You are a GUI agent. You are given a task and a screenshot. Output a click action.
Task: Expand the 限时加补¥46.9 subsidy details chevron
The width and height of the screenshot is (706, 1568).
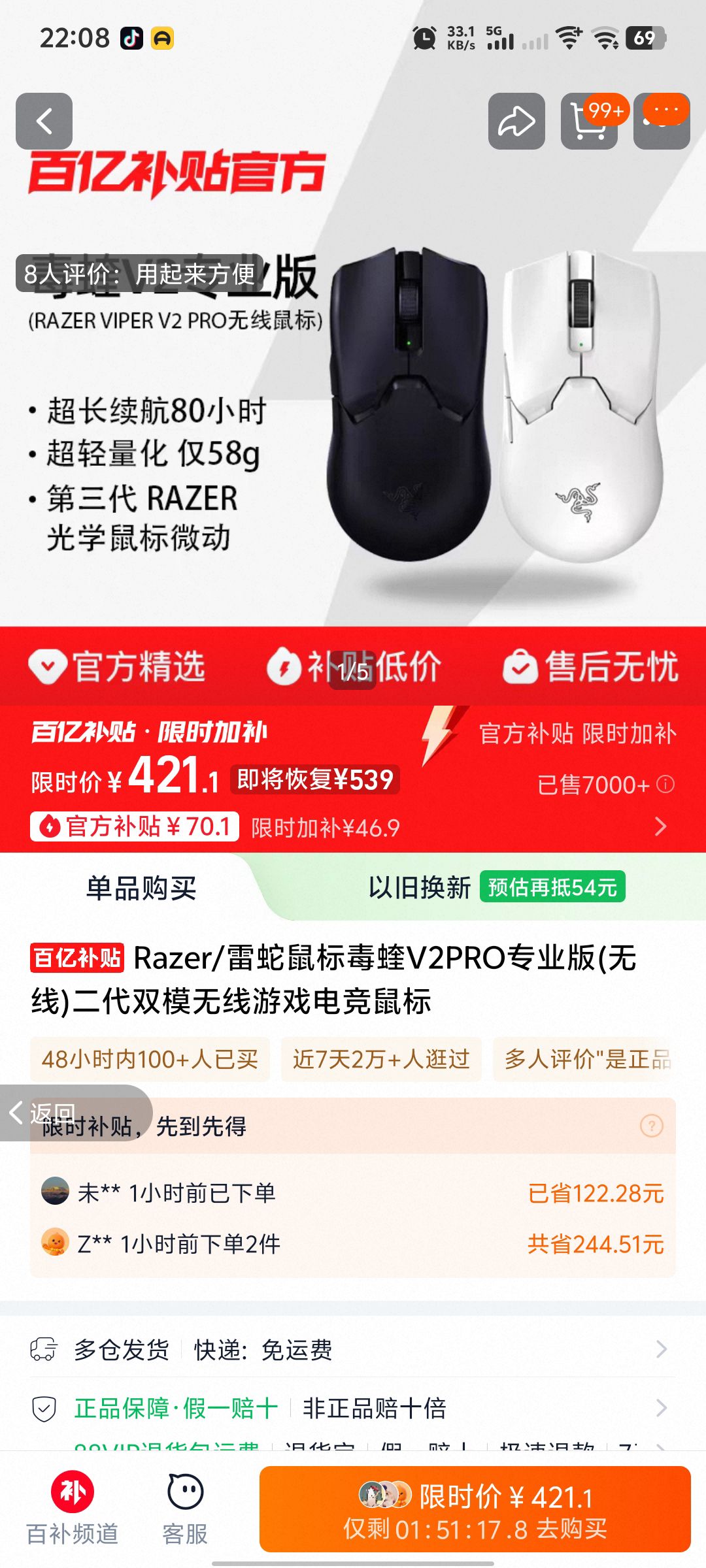click(x=662, y=826)
